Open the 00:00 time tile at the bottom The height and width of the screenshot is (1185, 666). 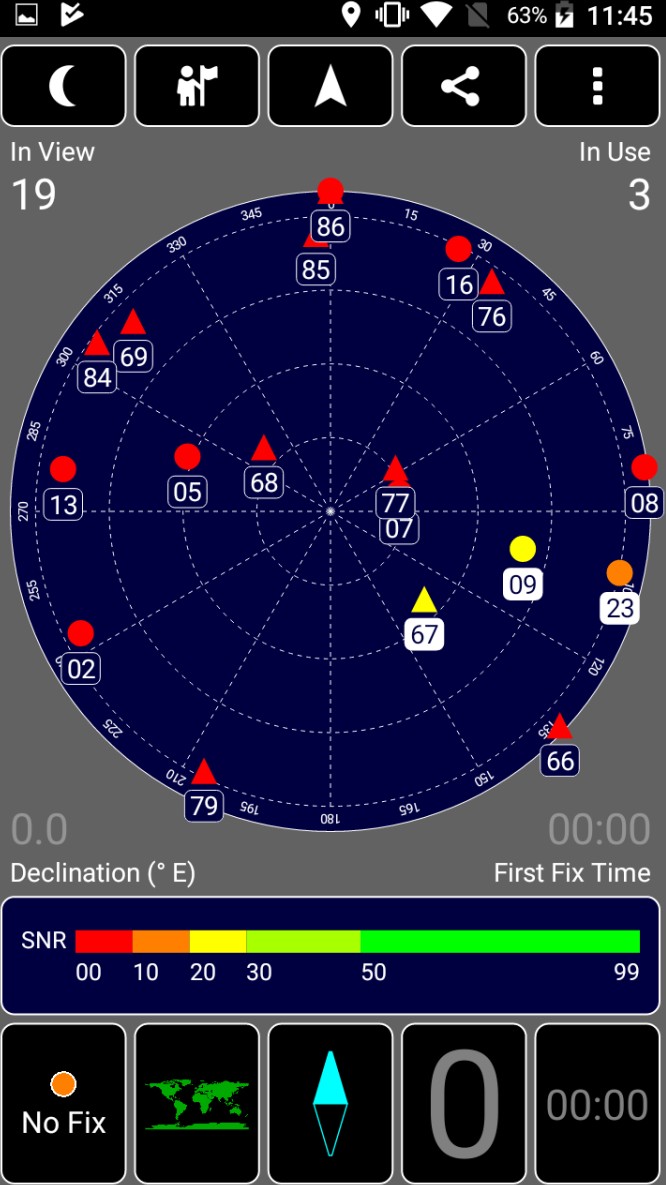tap(597, 1103)
